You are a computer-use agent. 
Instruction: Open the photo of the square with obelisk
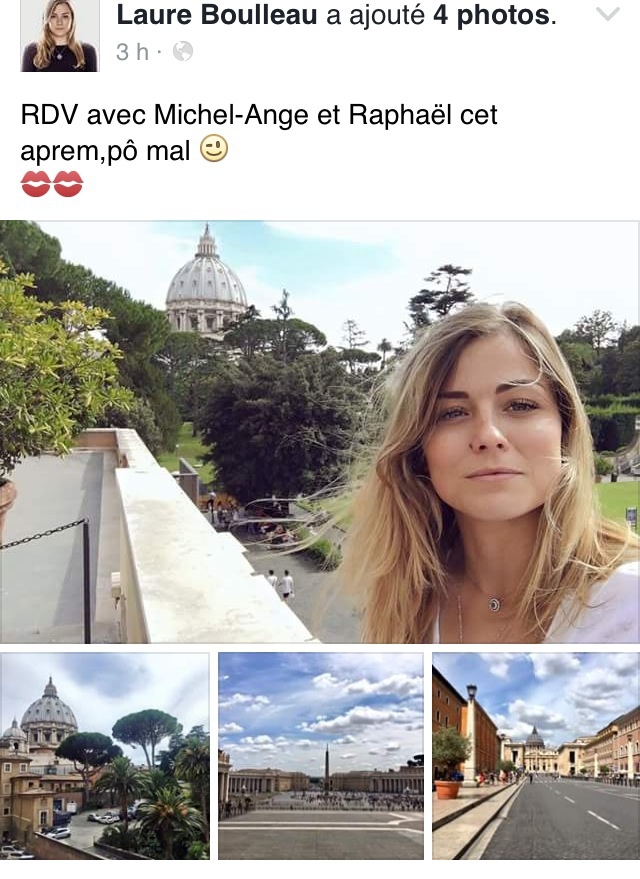321,756
